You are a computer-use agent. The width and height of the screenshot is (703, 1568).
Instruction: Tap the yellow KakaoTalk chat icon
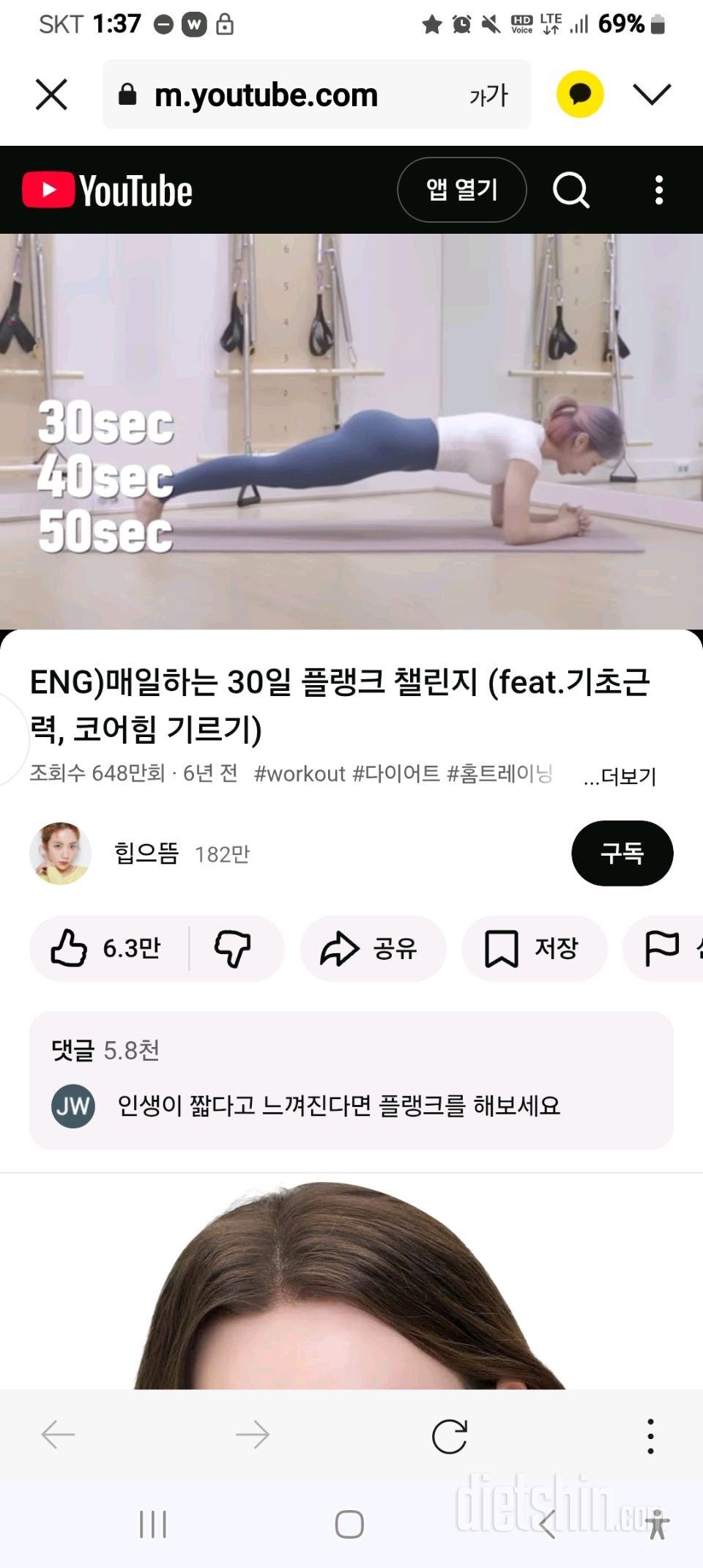click(580, 95)
